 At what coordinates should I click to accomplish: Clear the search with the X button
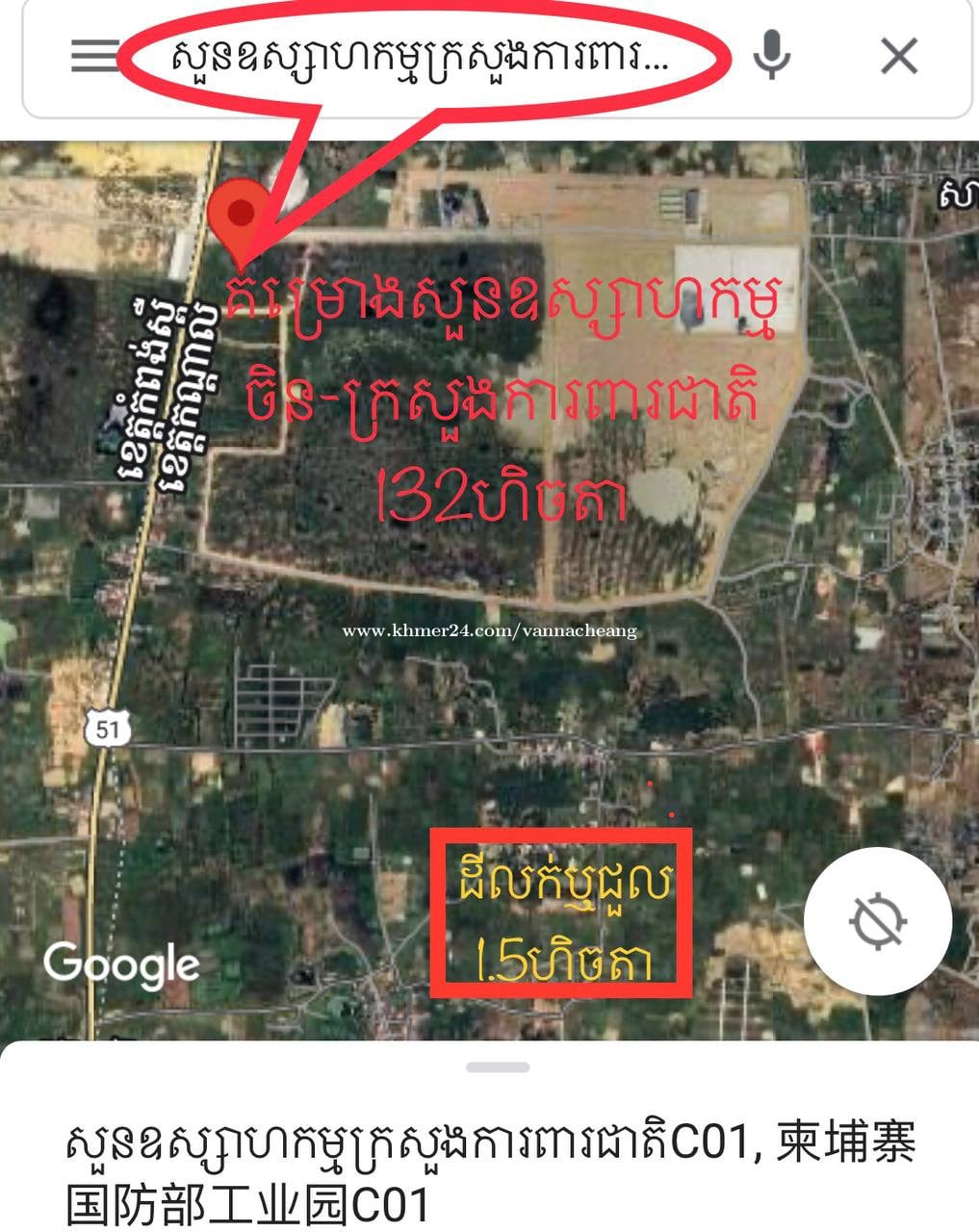899,57
